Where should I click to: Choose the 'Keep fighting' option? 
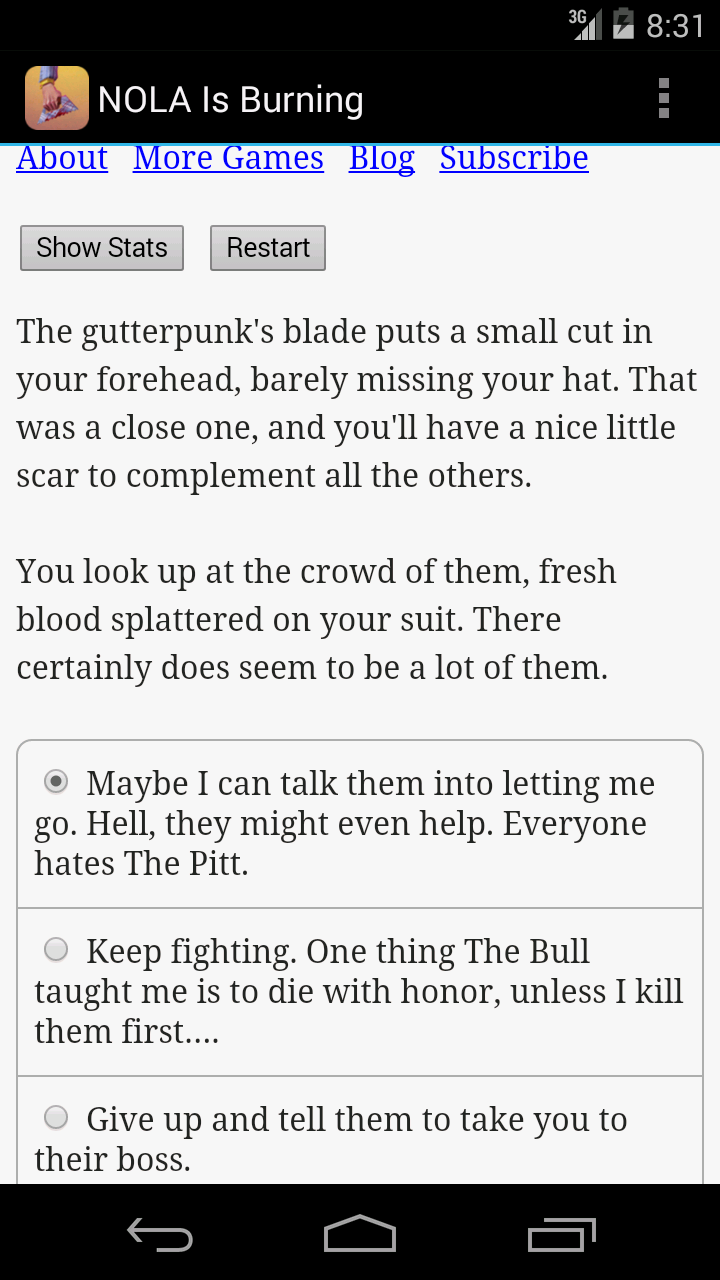tap(57, 950)
